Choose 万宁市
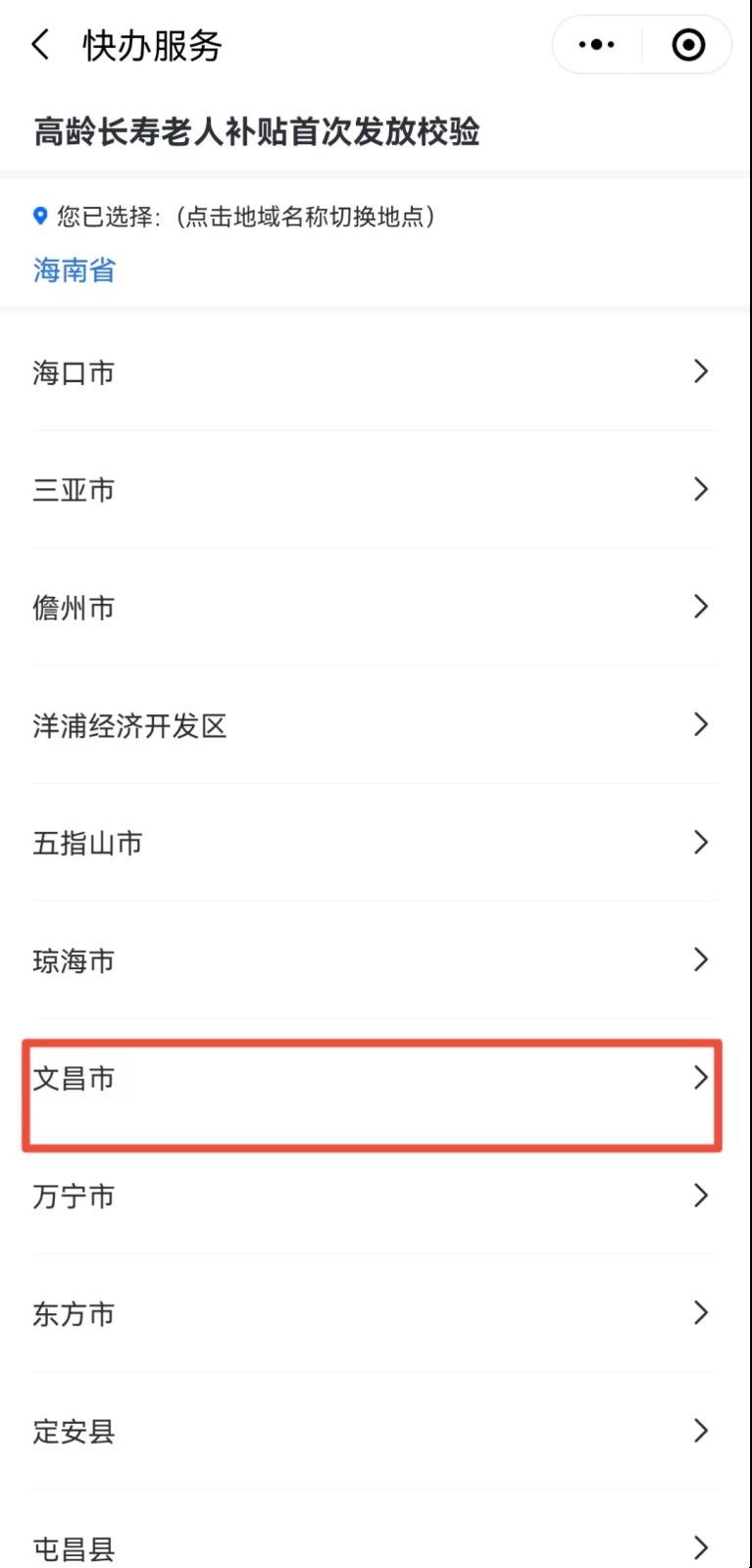The height and width of the screenshot is (1568, 752). 376,1196
